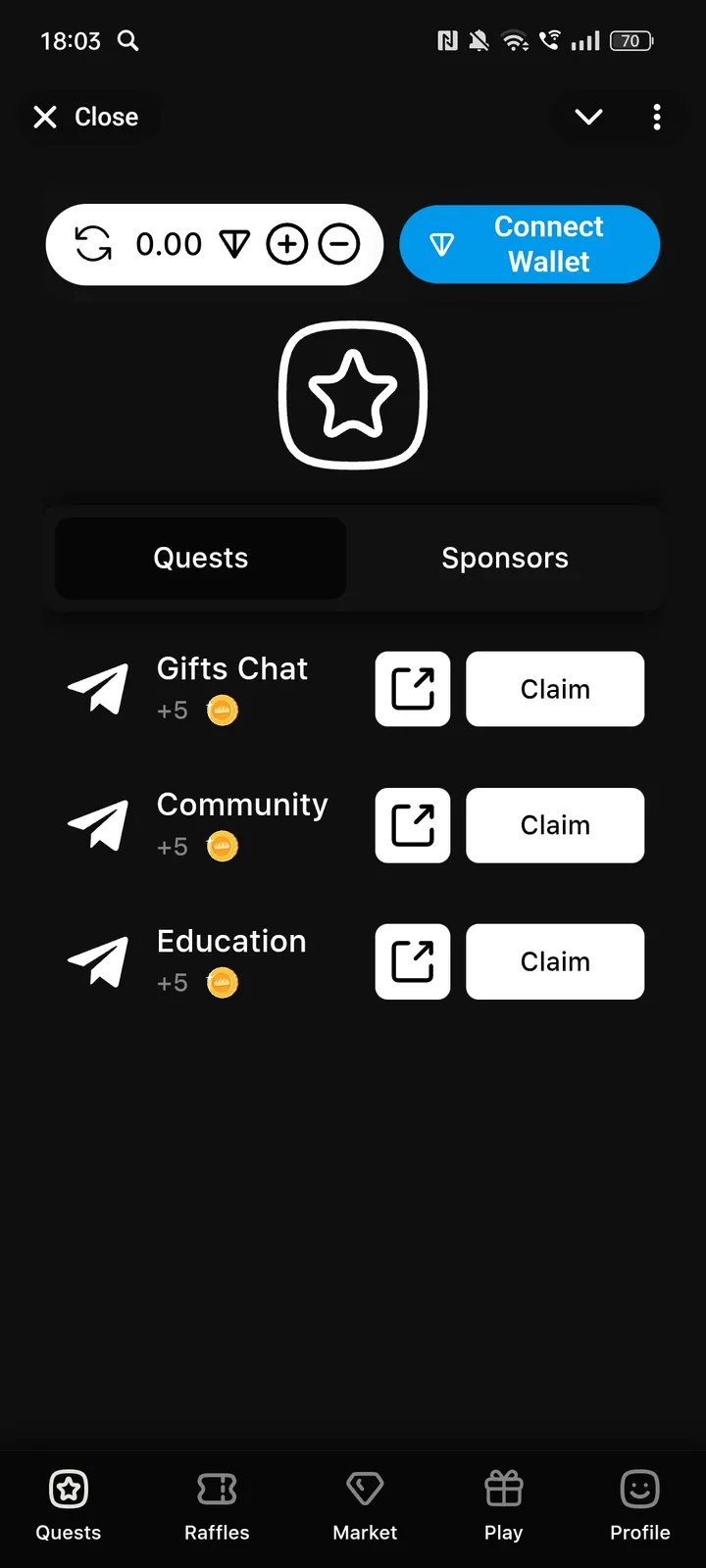Select the Quests icon in bottom navigation
This screenshot has width=706, height=1568.
pos(68,1504)
